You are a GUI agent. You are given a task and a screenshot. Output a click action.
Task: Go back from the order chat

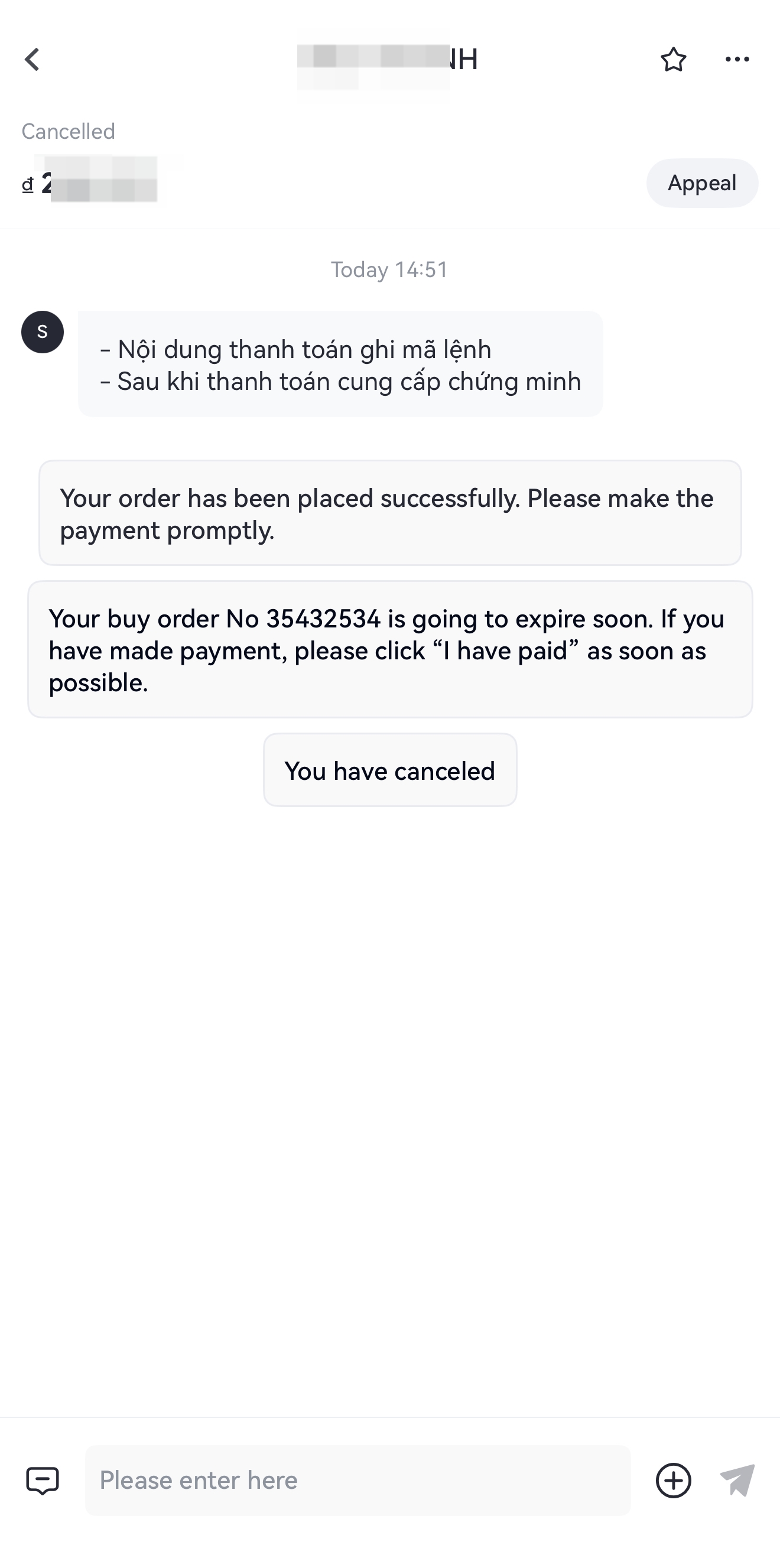click(32, 60)
